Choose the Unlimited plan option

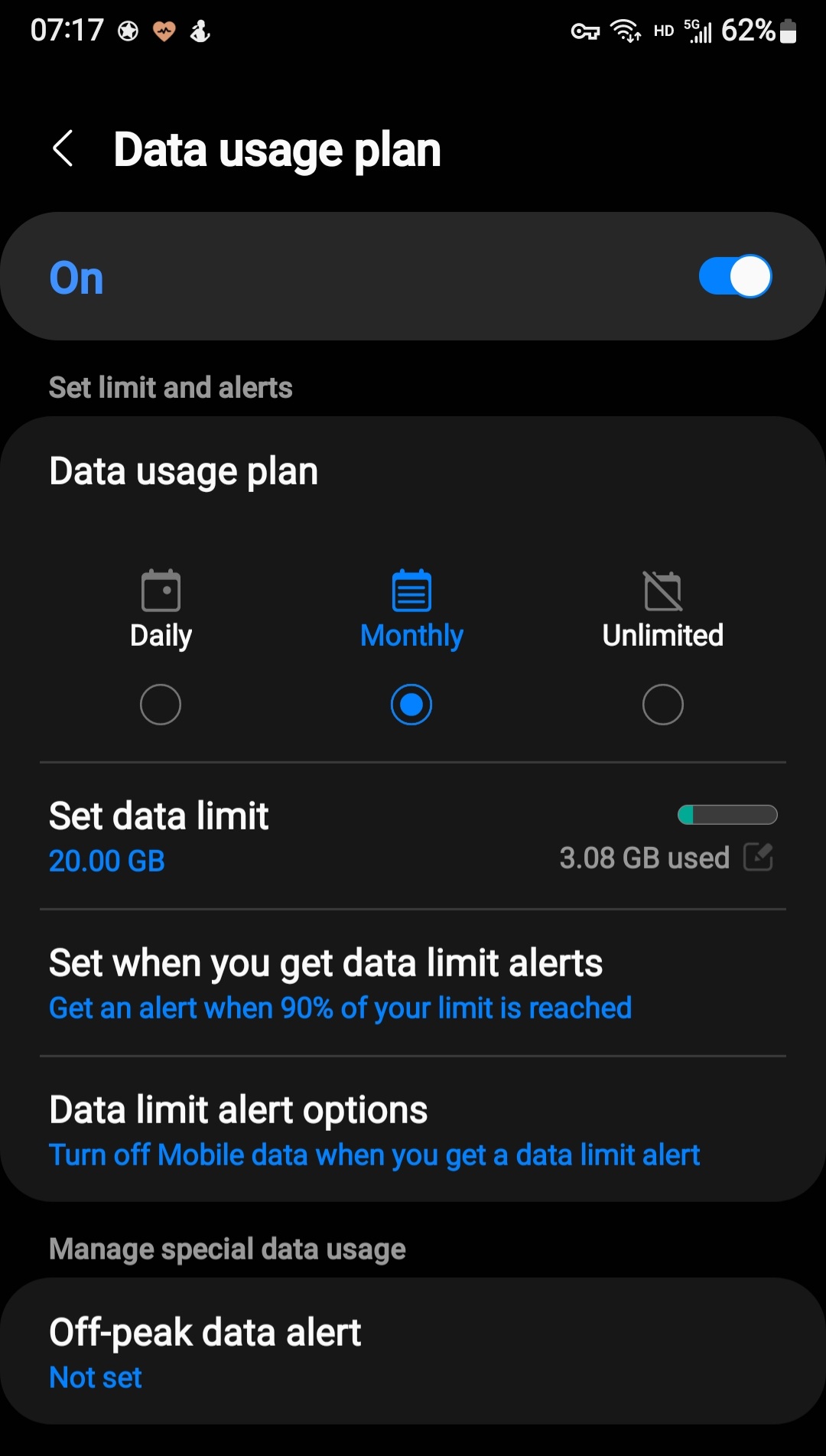pyautogui.click(x=662, y=703)
